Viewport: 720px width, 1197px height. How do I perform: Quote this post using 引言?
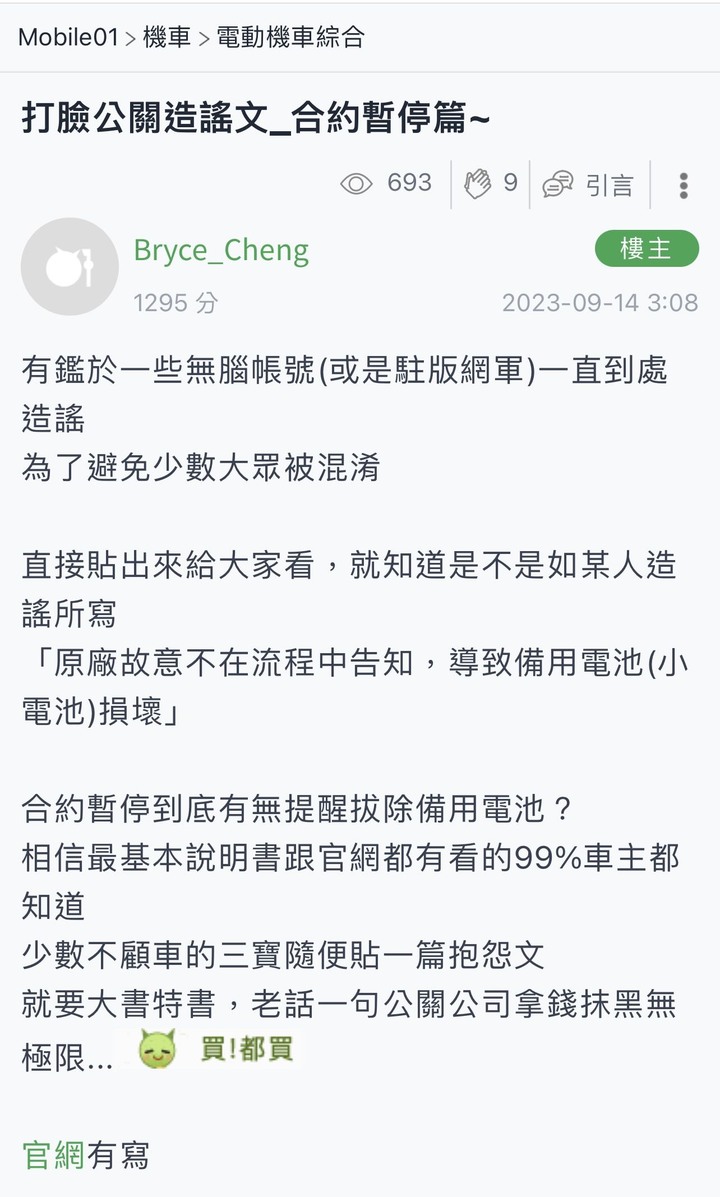(x=588, y=184)
